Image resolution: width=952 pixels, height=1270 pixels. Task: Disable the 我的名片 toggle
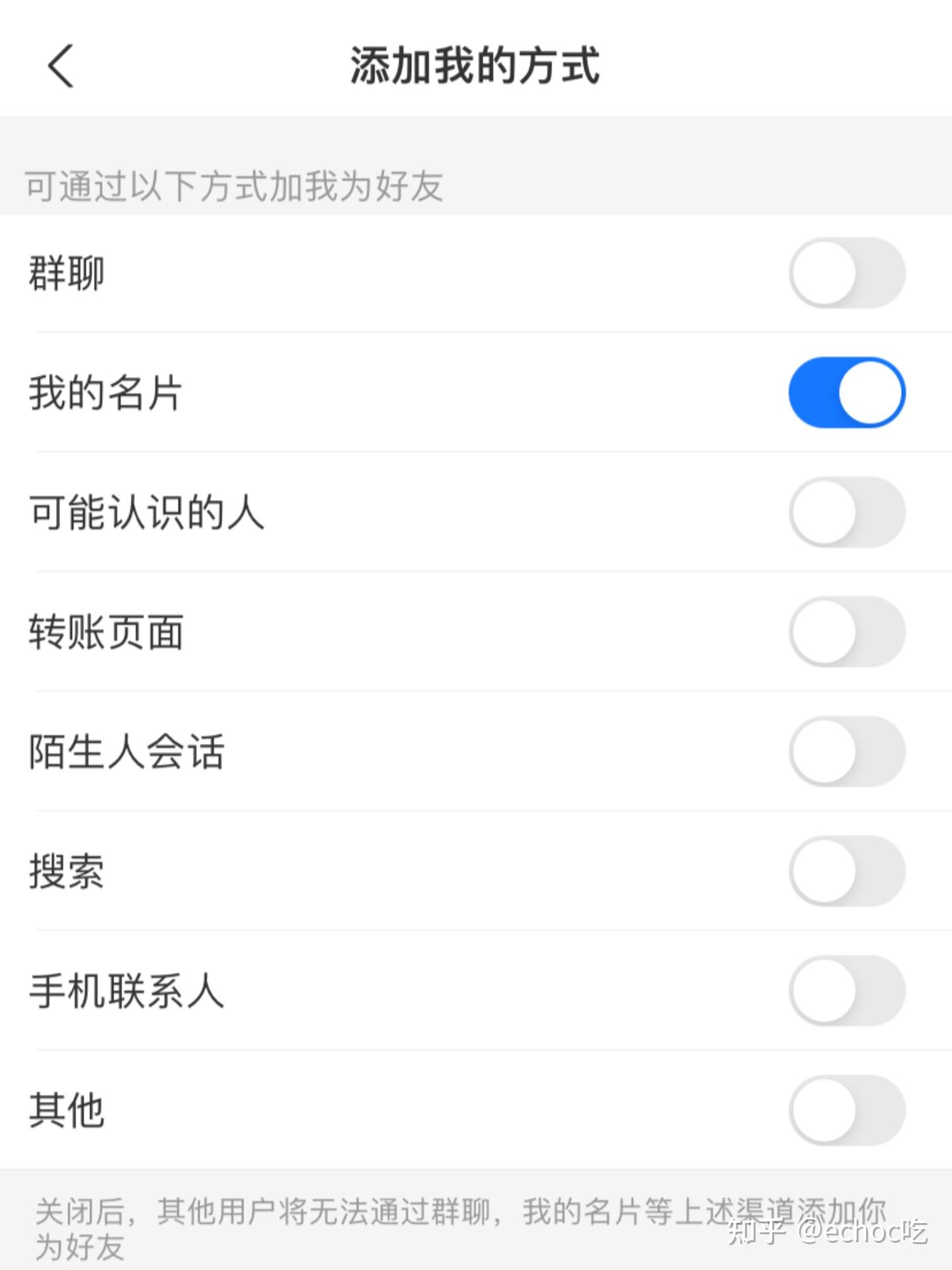coord(847,392)
